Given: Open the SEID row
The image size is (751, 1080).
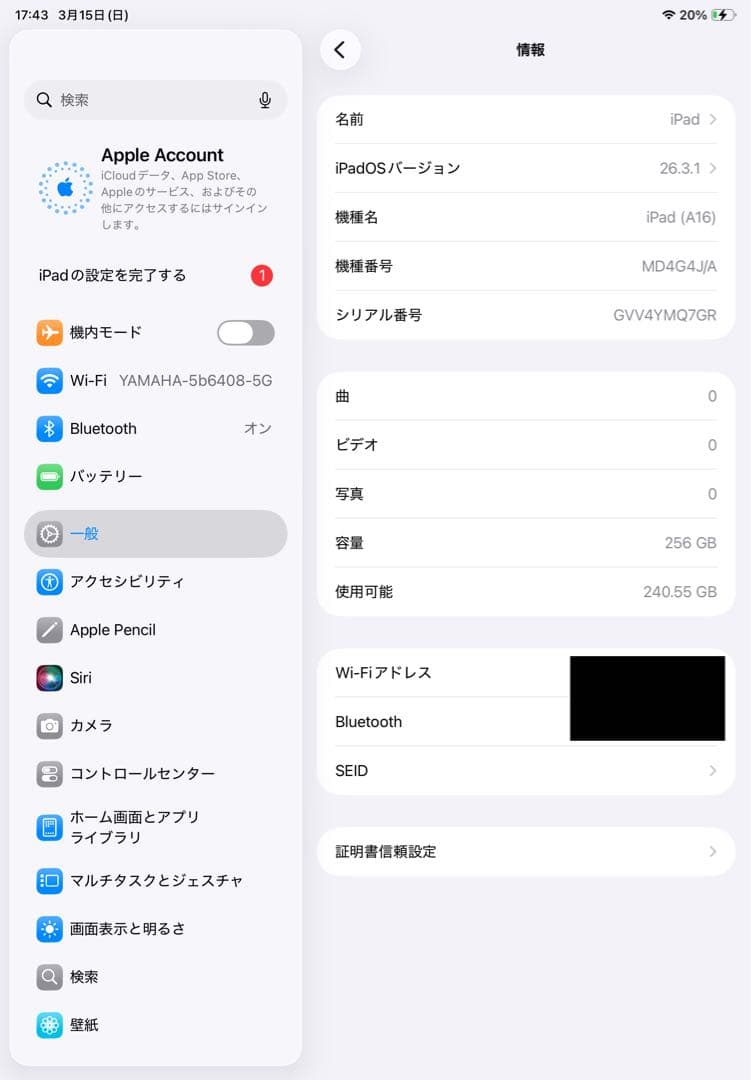Looking at the screenshot, I should pyautogui.click(x=526, y=771).
